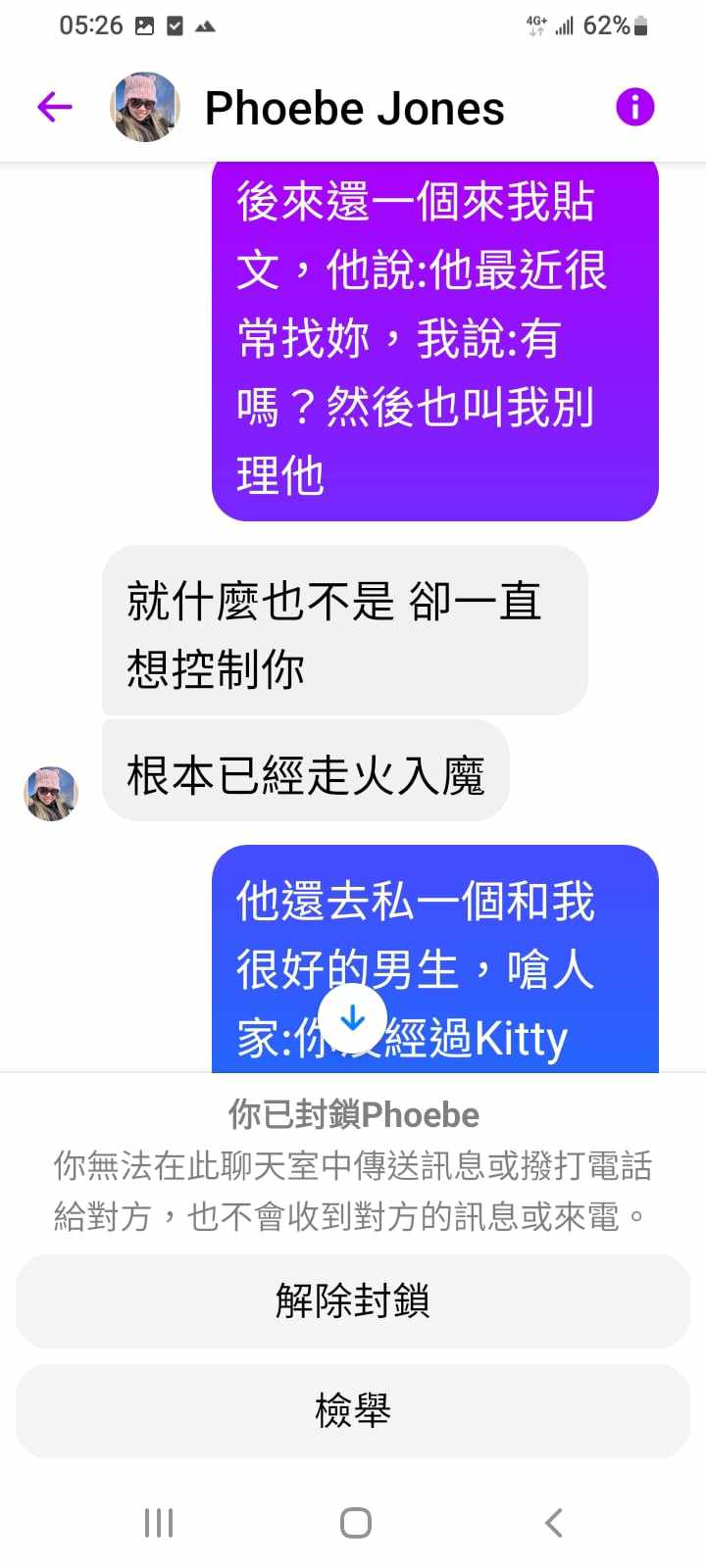Tap Phoebe's avatar beside 根本已經走火入魔
The image size is (706, 1568).
tap(51, 793)
